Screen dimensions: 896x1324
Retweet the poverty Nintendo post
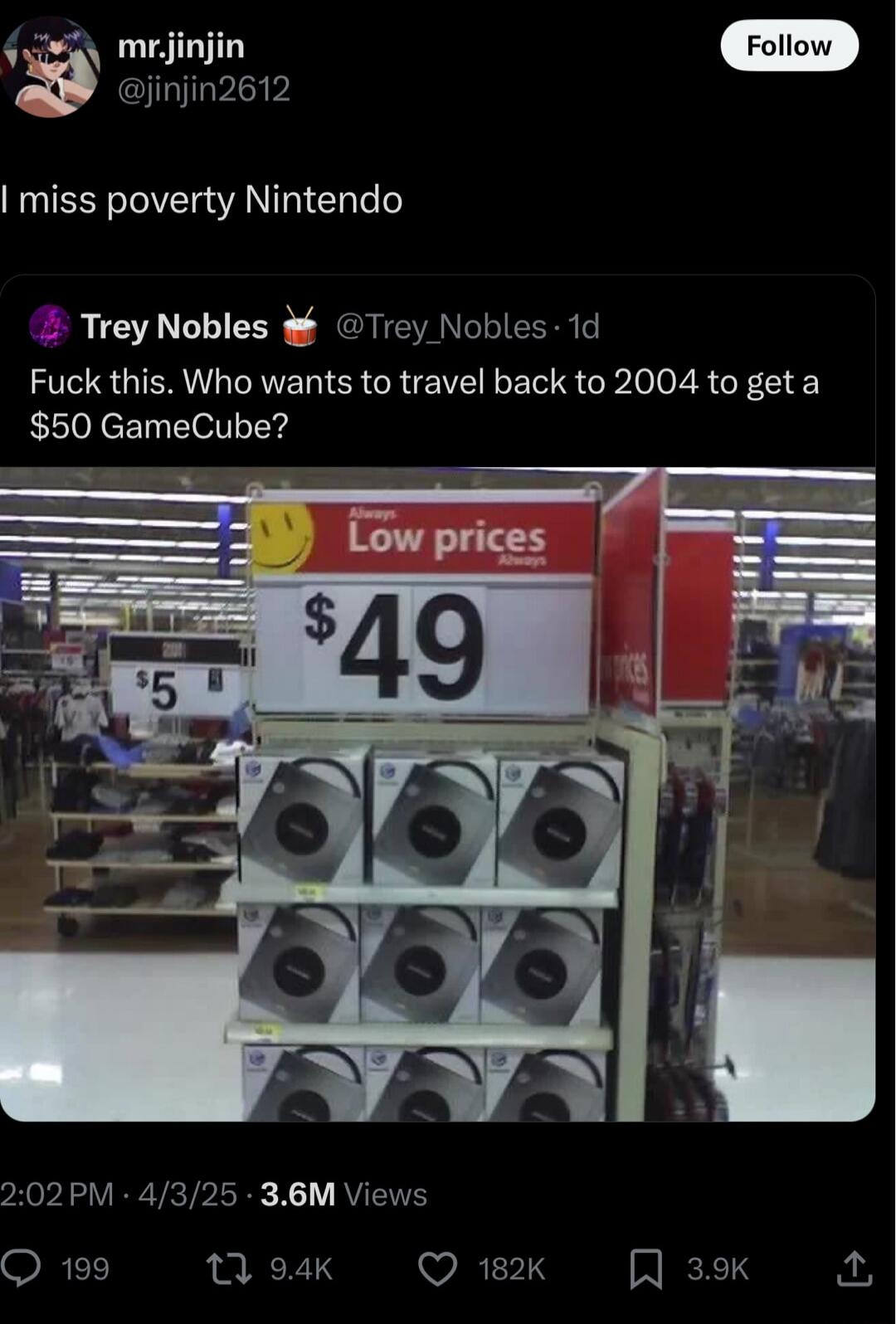click(228, 1268)
